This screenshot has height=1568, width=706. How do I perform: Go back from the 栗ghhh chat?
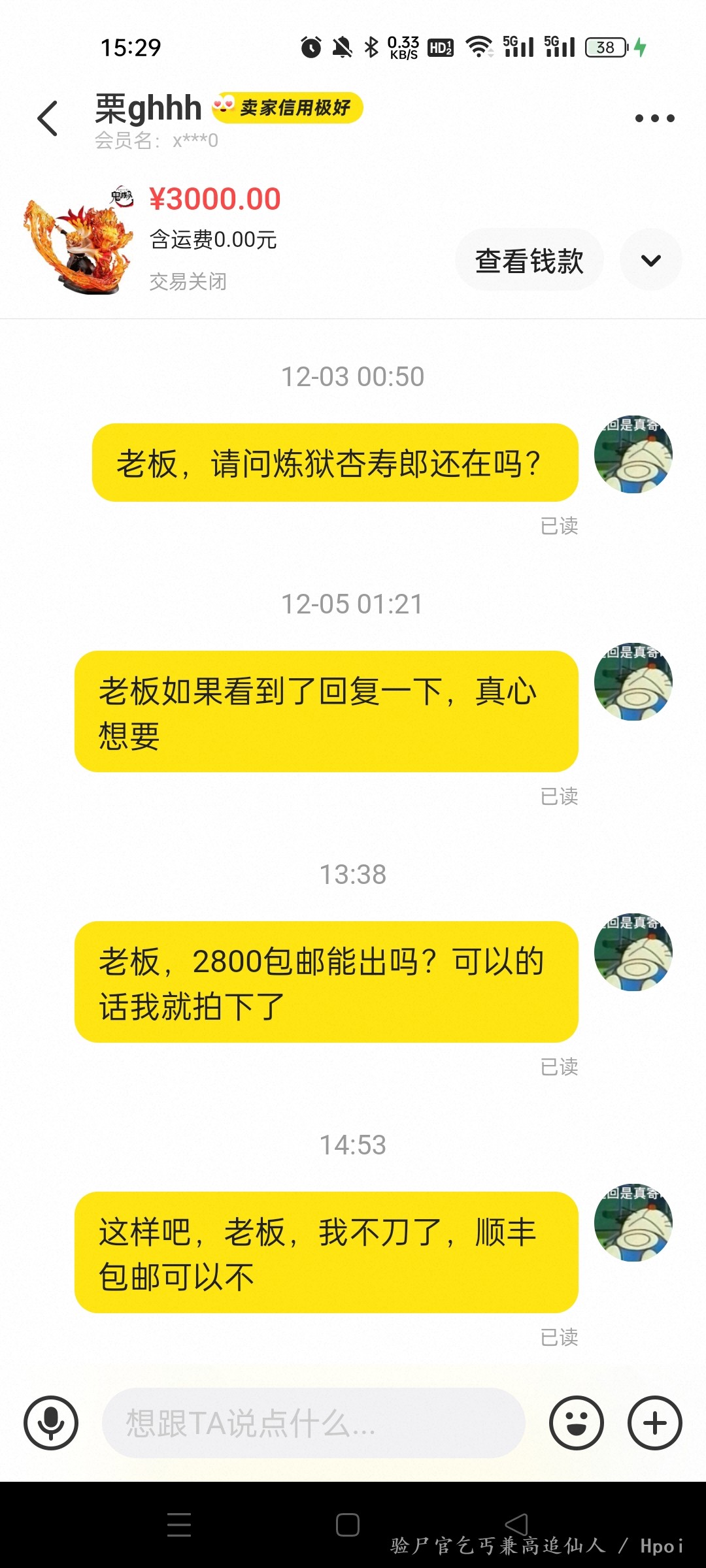coord(48,118)
